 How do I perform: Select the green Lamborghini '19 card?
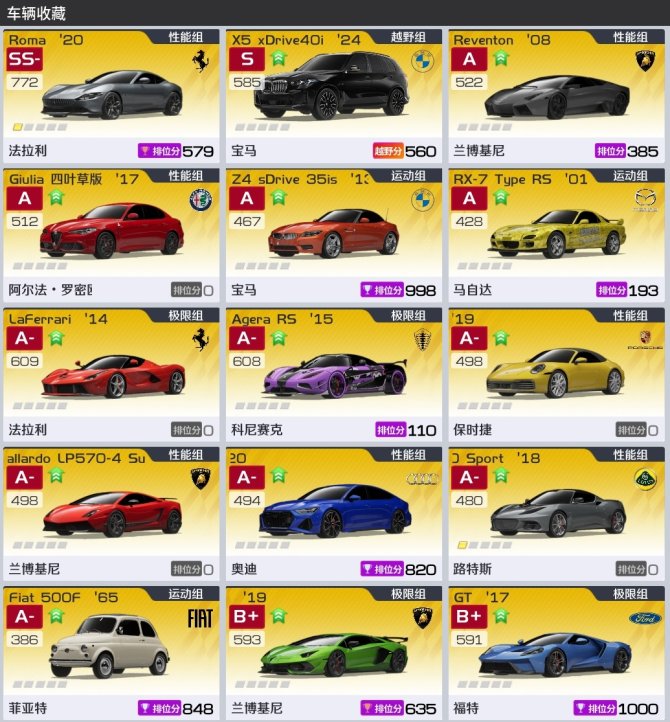click(x=333, y=650)
